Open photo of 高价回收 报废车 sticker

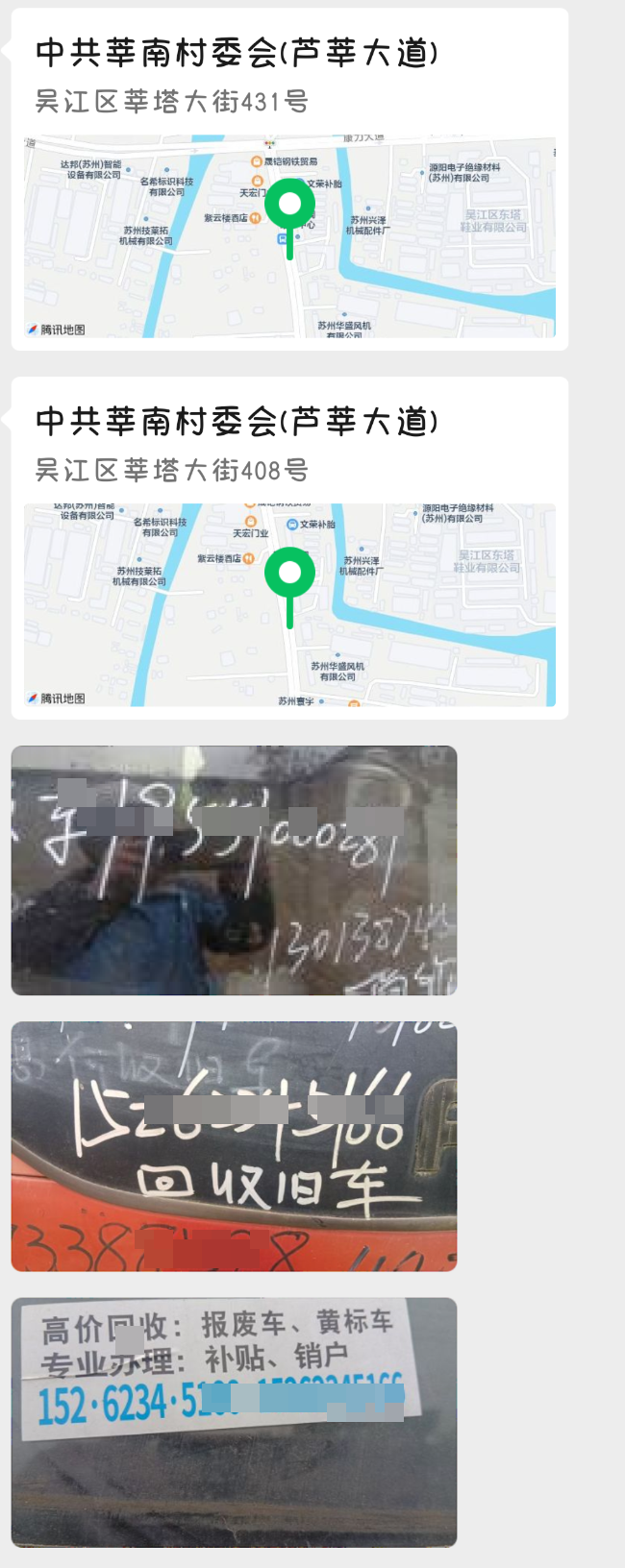tap(234, 1422)
